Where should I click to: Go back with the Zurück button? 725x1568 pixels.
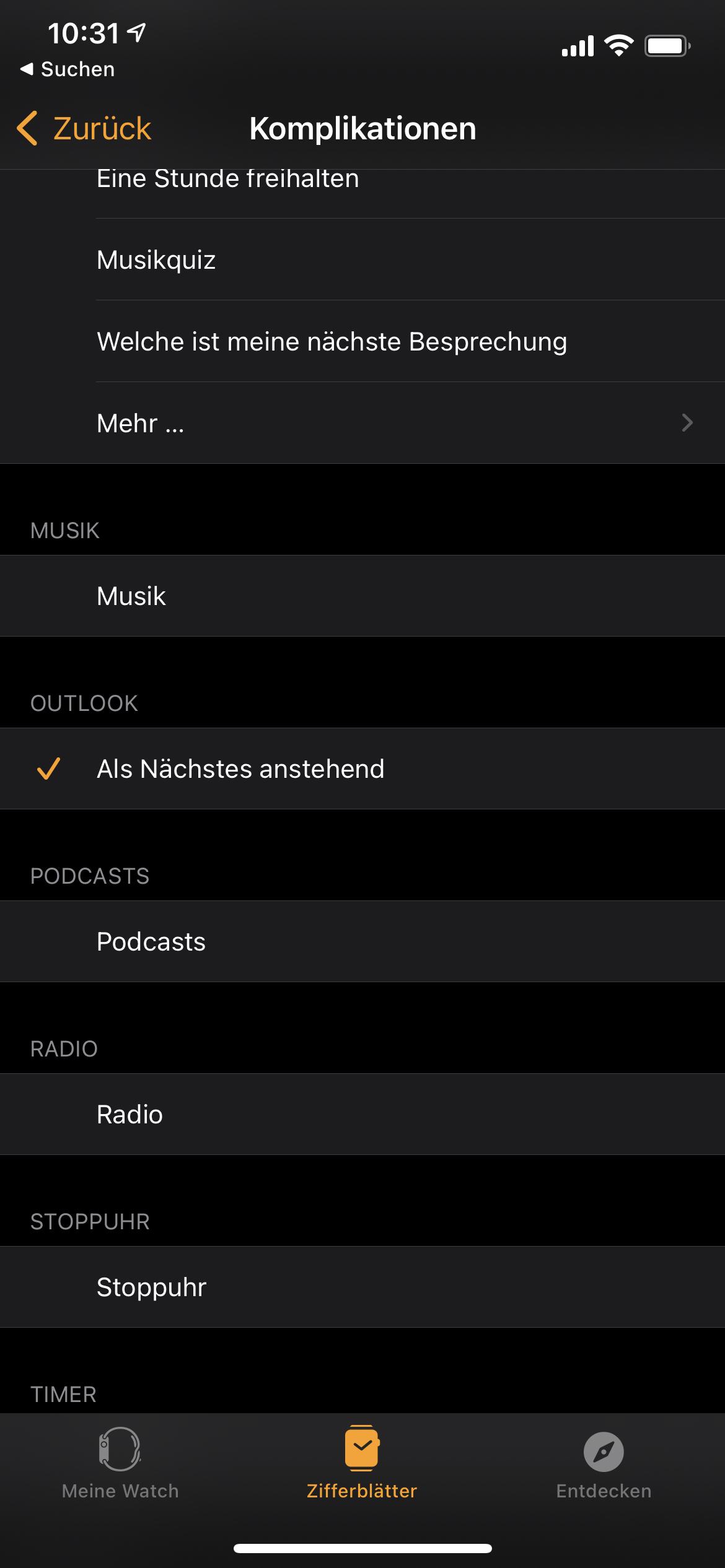pyautogui.click(x=84, y=129)
